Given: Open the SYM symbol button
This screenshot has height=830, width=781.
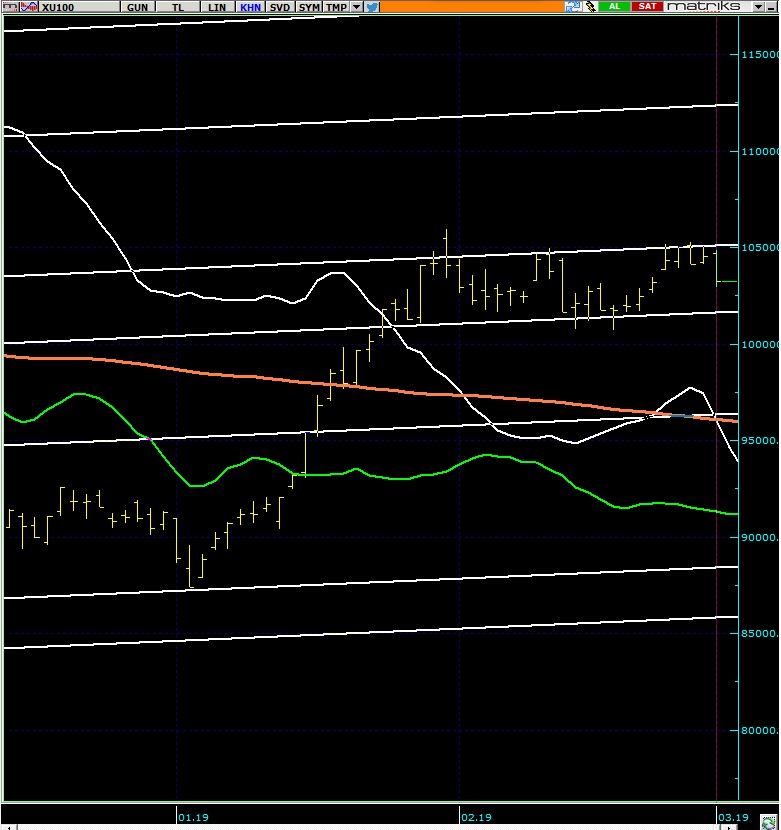Looking at the screenshot, I should (310, 6).
